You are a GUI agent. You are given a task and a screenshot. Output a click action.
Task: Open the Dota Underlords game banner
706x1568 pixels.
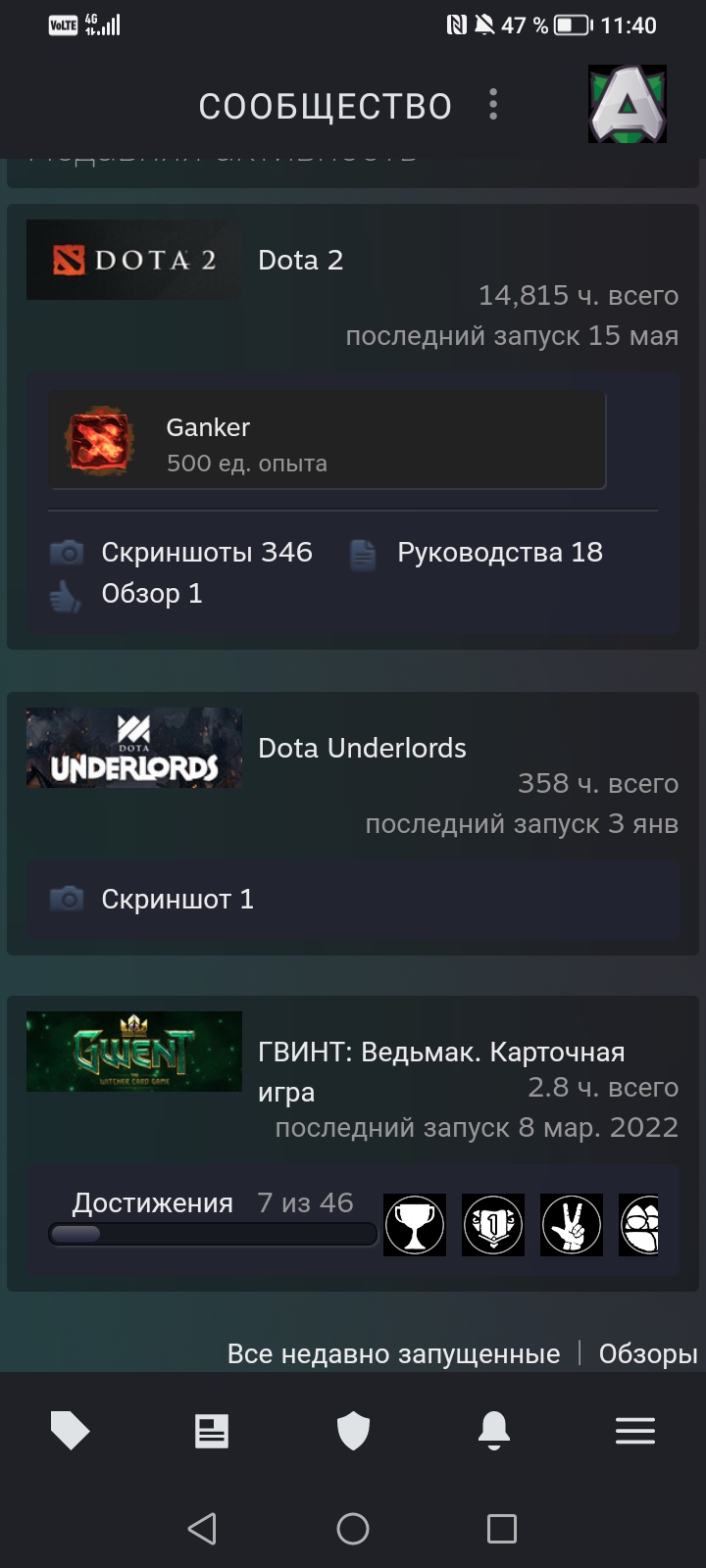pos(134,748)
